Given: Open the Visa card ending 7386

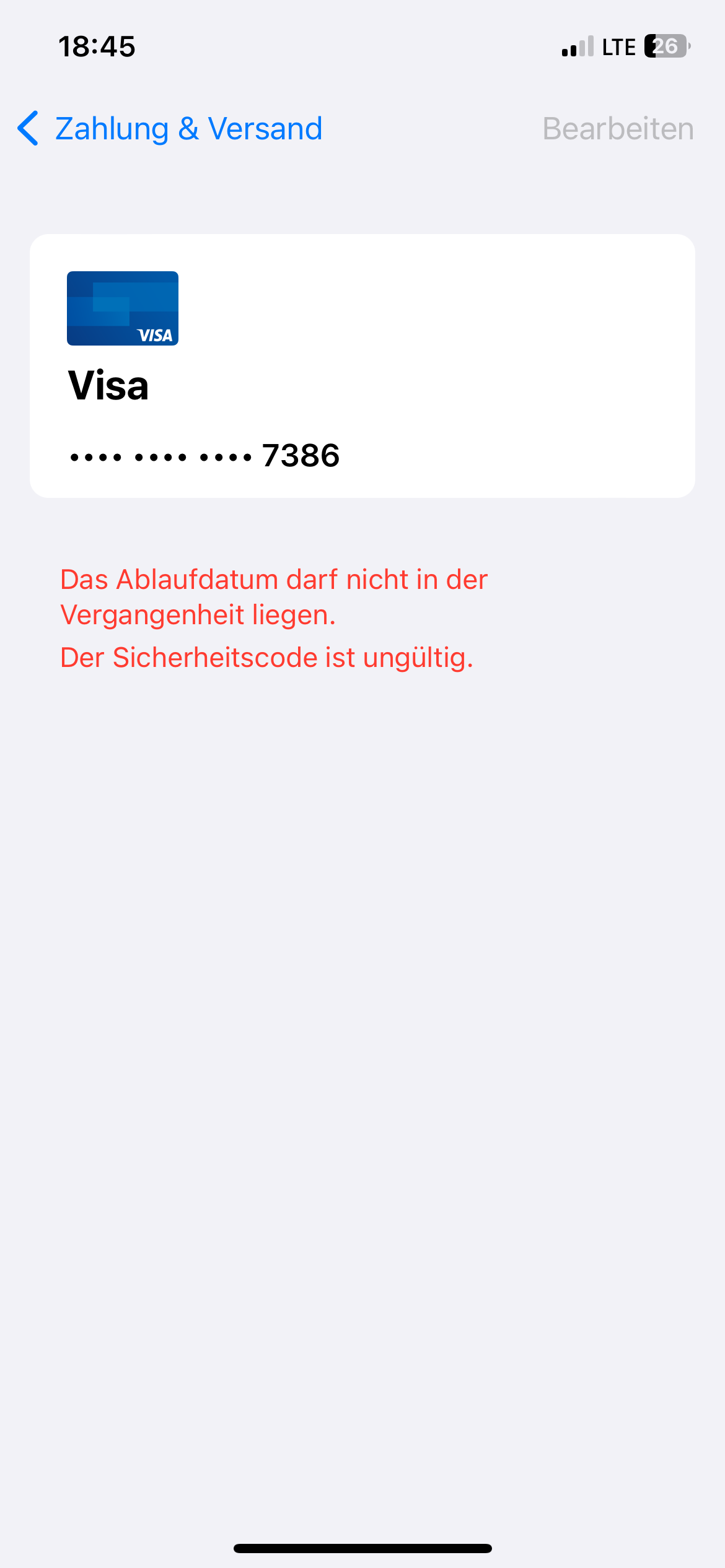Looking at the screenshot, I should pyautogui.click(x=362, y=366).
